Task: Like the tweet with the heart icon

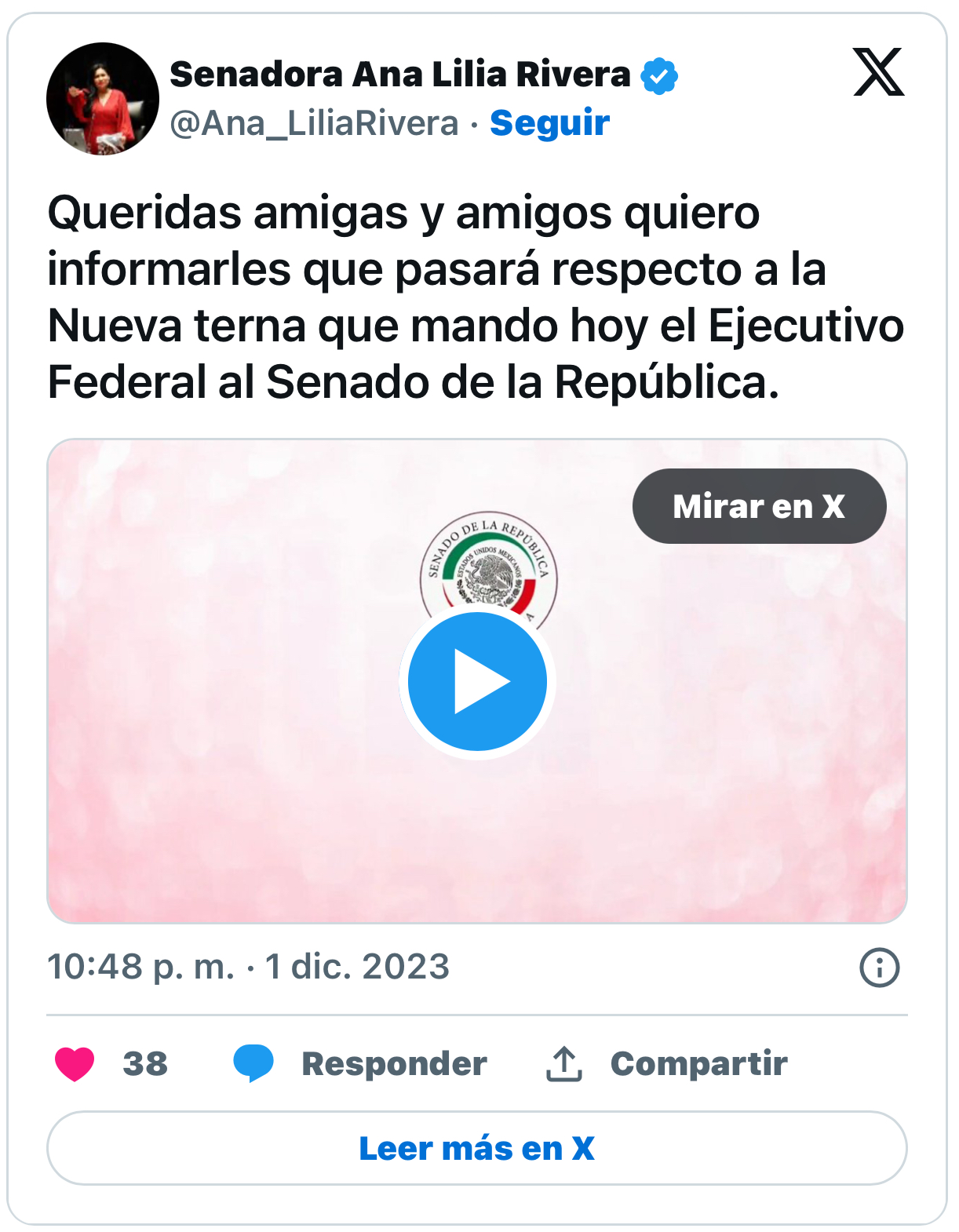Action: tap(75, 1063)
